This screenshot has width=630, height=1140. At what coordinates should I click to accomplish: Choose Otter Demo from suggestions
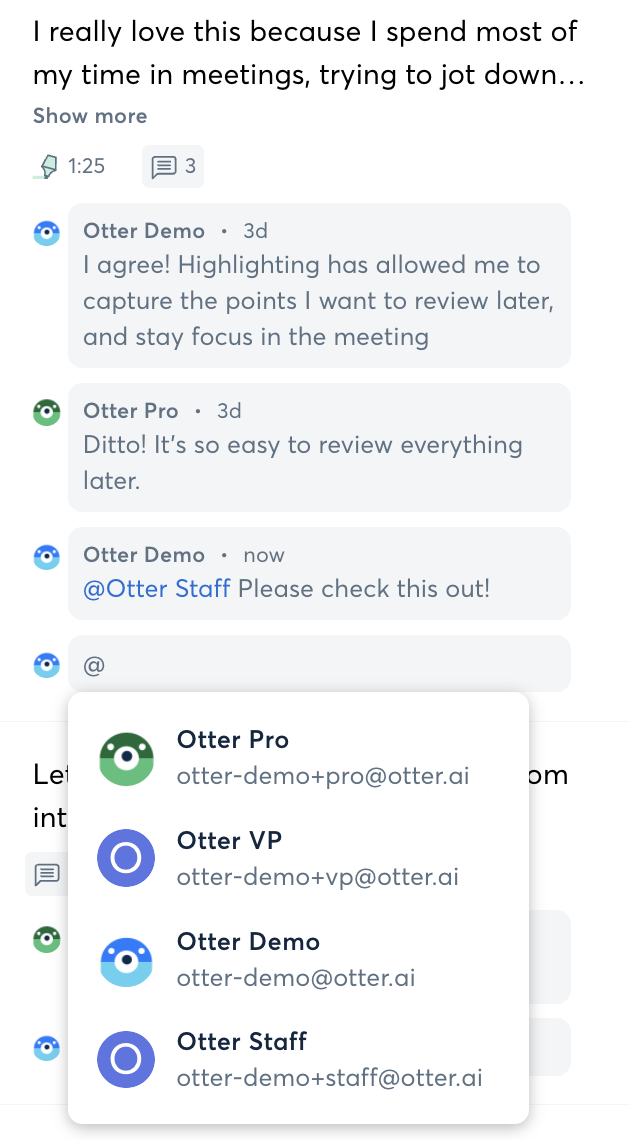pyautogui.click(x=298, y=959)
